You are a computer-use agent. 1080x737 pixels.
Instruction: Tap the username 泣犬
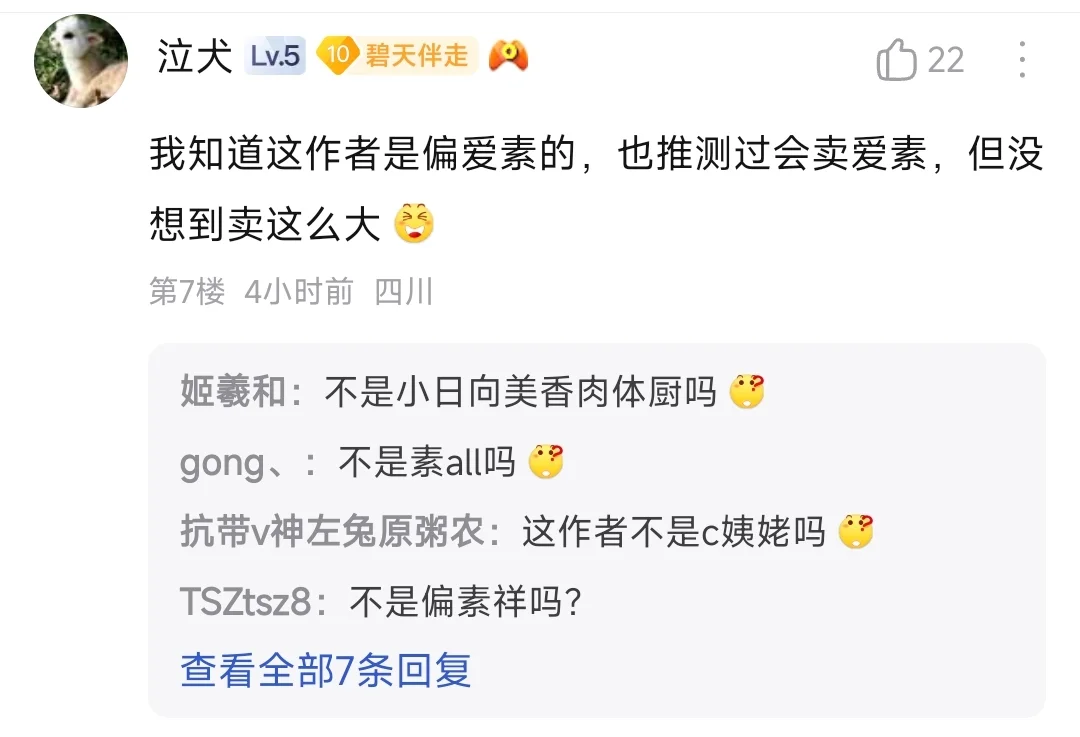(193, 58)
